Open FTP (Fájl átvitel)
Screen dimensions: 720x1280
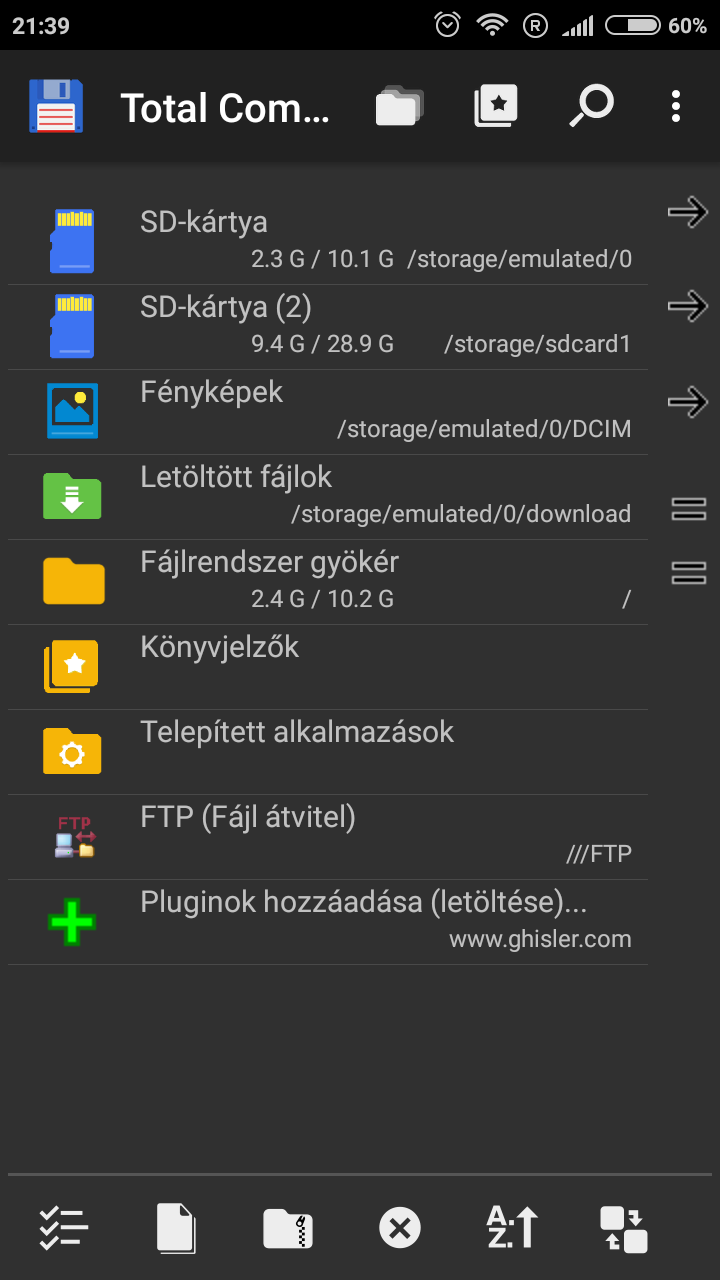pyautogui.click(x=328, y=837)
